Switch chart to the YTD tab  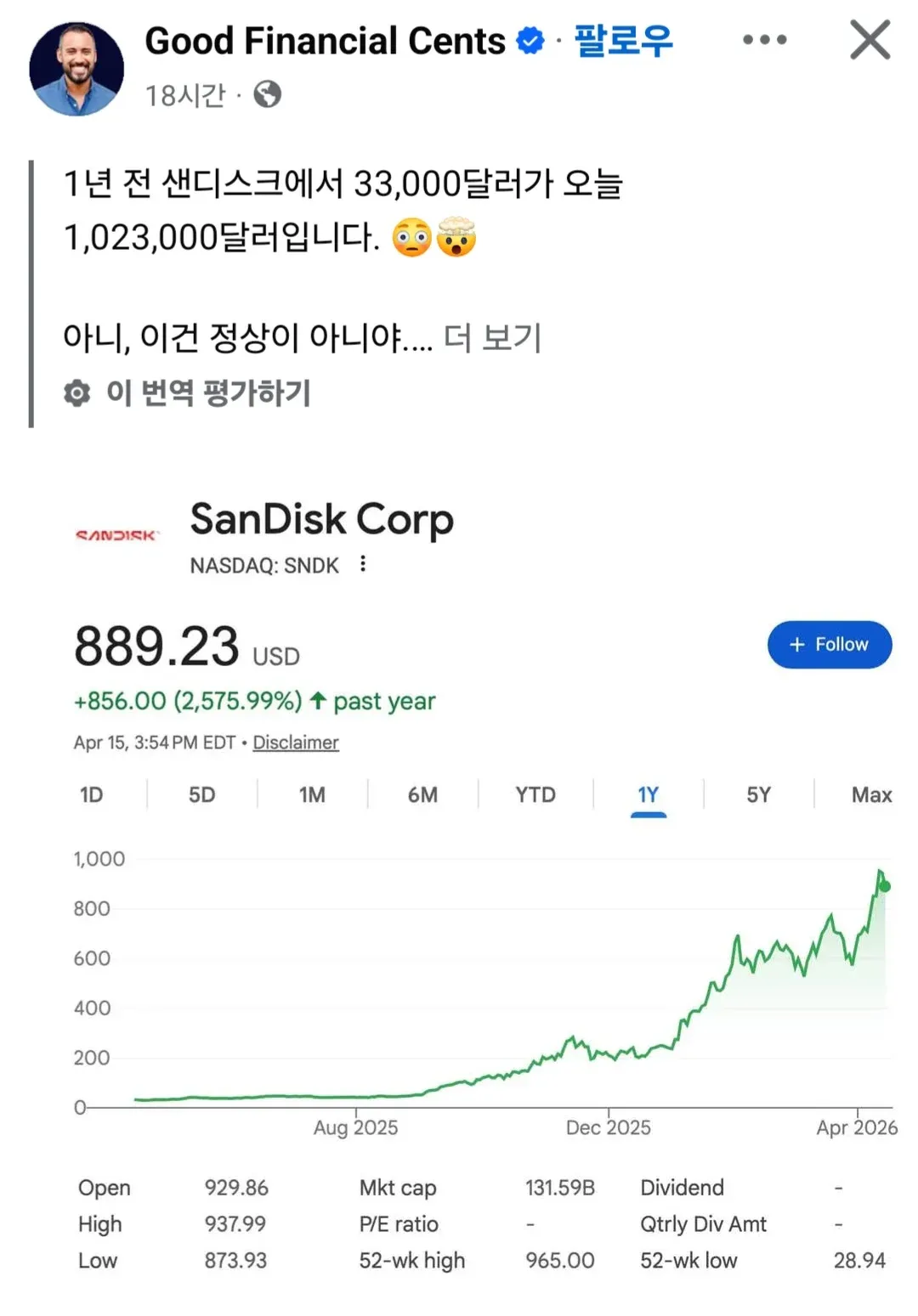tap(535, 794)
